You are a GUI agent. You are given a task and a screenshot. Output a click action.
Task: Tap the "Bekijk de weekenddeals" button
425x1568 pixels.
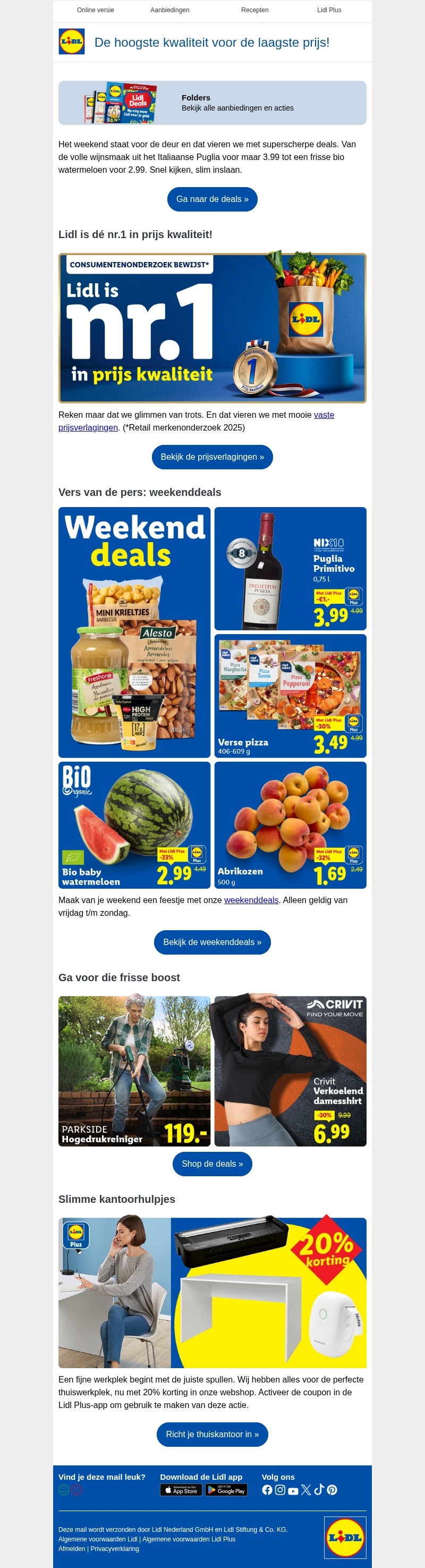212,942
